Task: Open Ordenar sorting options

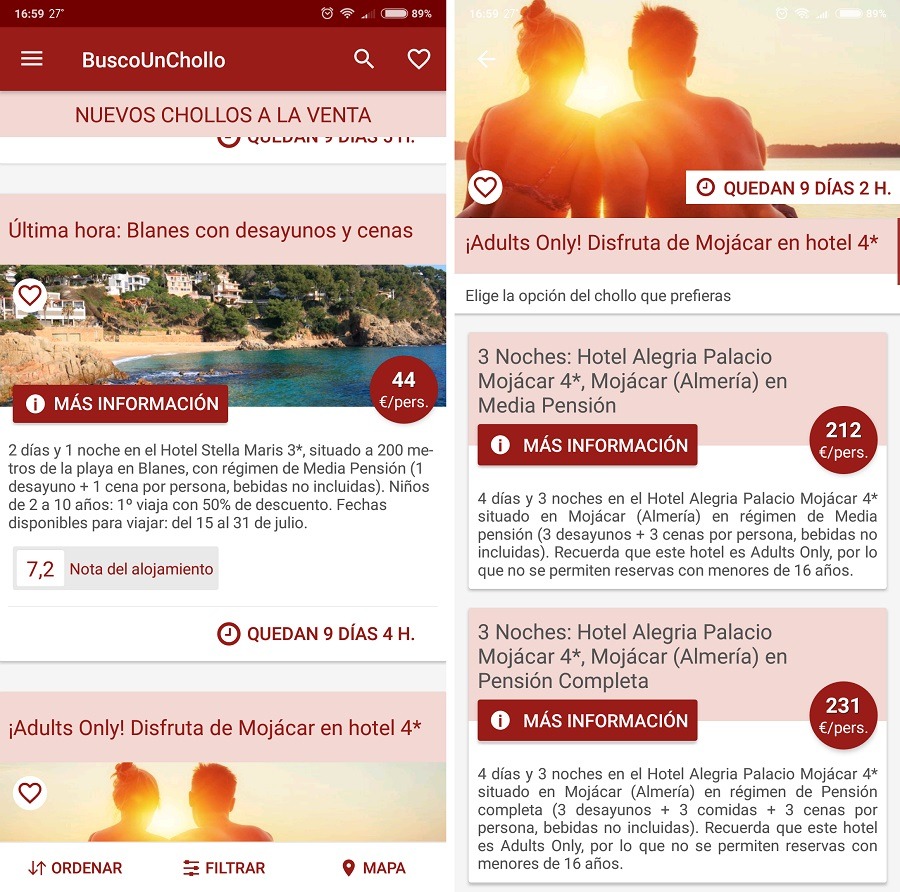Action: (75, 868)
